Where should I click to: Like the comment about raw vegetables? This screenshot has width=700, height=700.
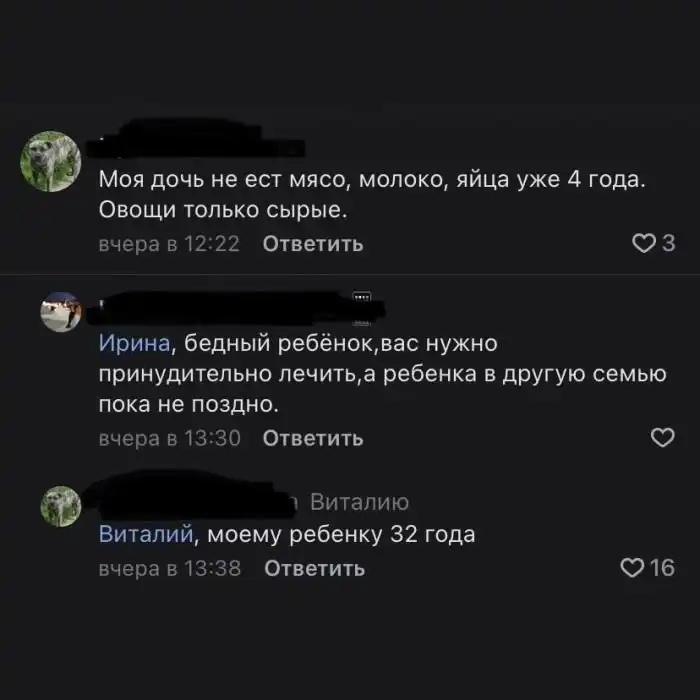click(645, 243)
